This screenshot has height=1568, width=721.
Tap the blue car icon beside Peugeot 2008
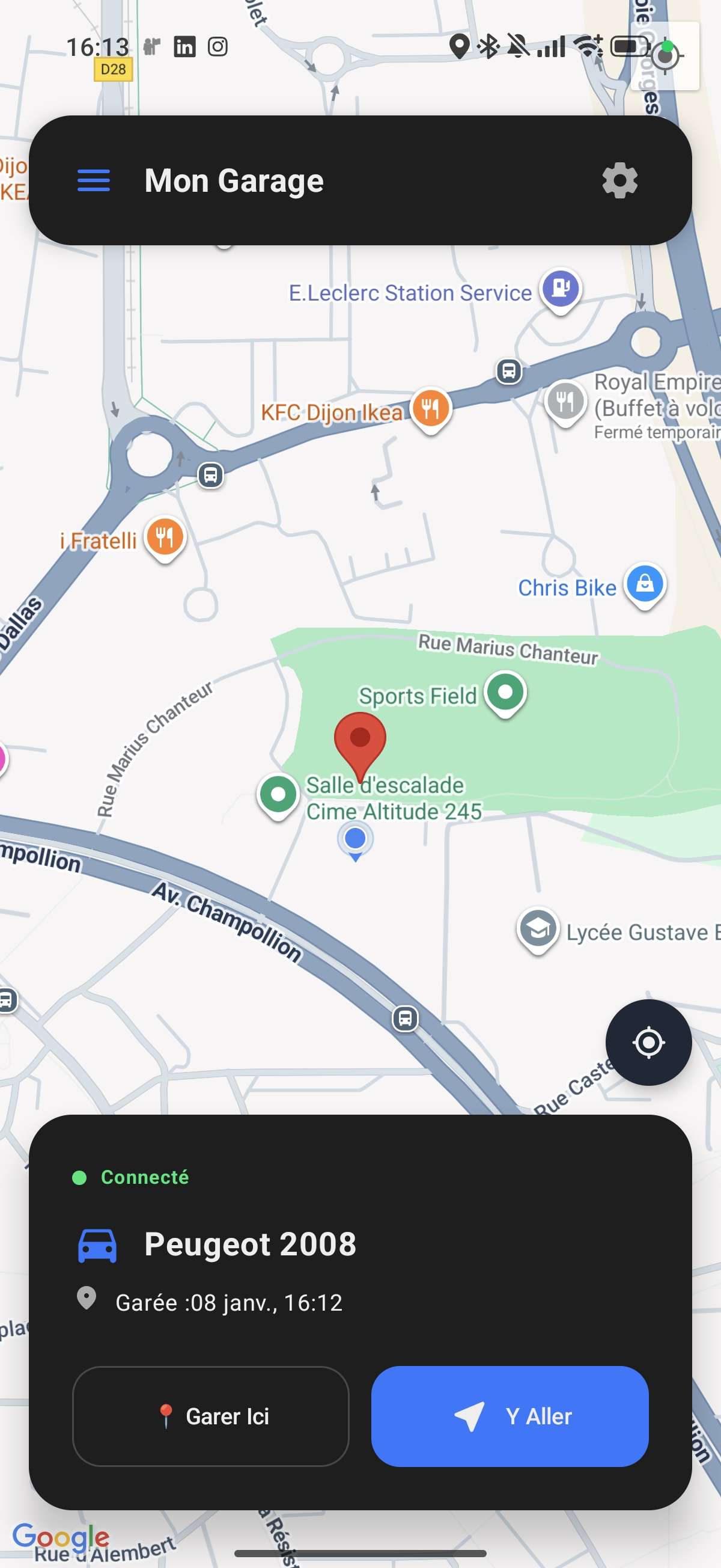pyautogui.click(x=97, y=1243)
